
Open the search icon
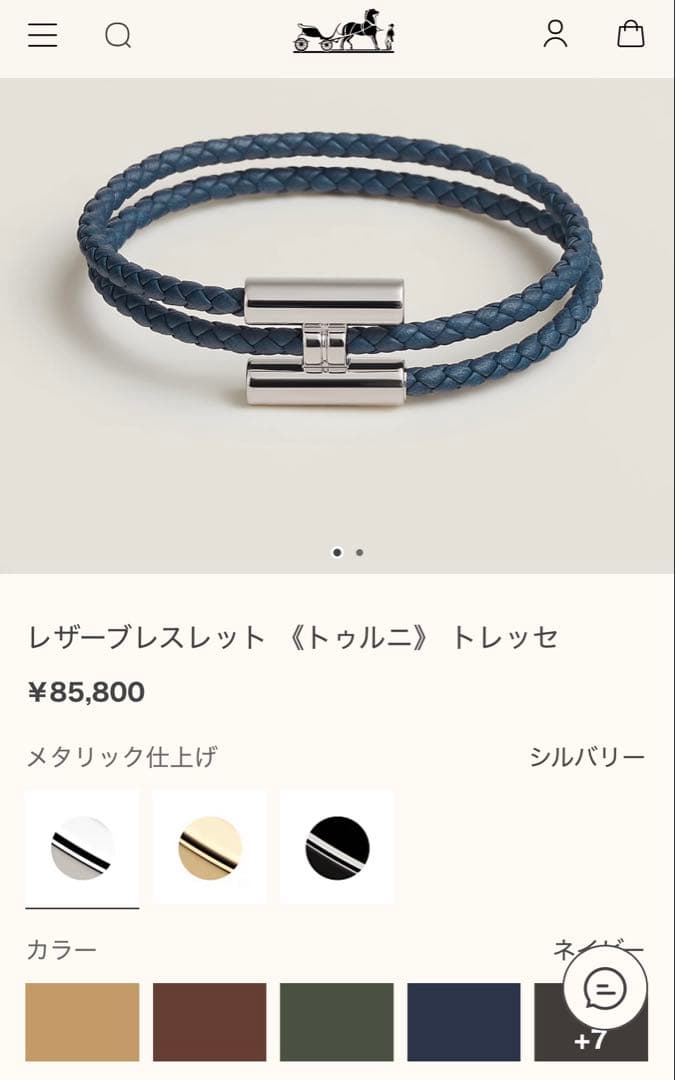tap(118, 35)
